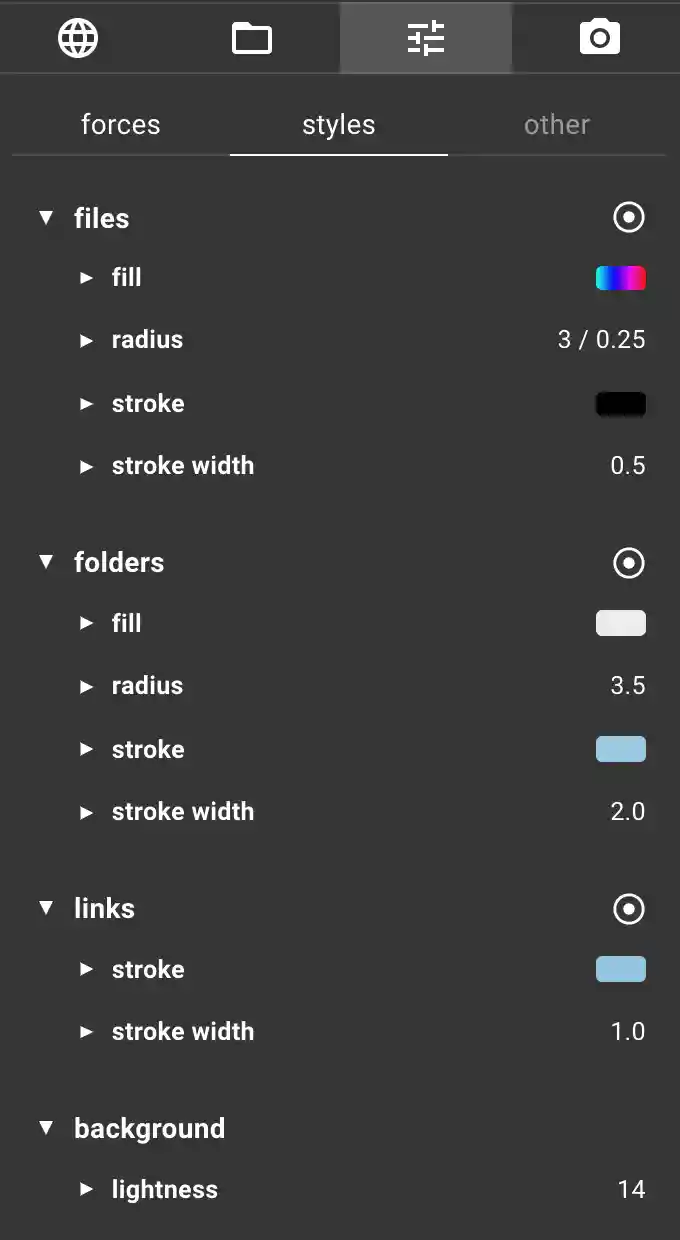Collapse the links section
This screenshot has height=1240, width=680.
(46, 908)
